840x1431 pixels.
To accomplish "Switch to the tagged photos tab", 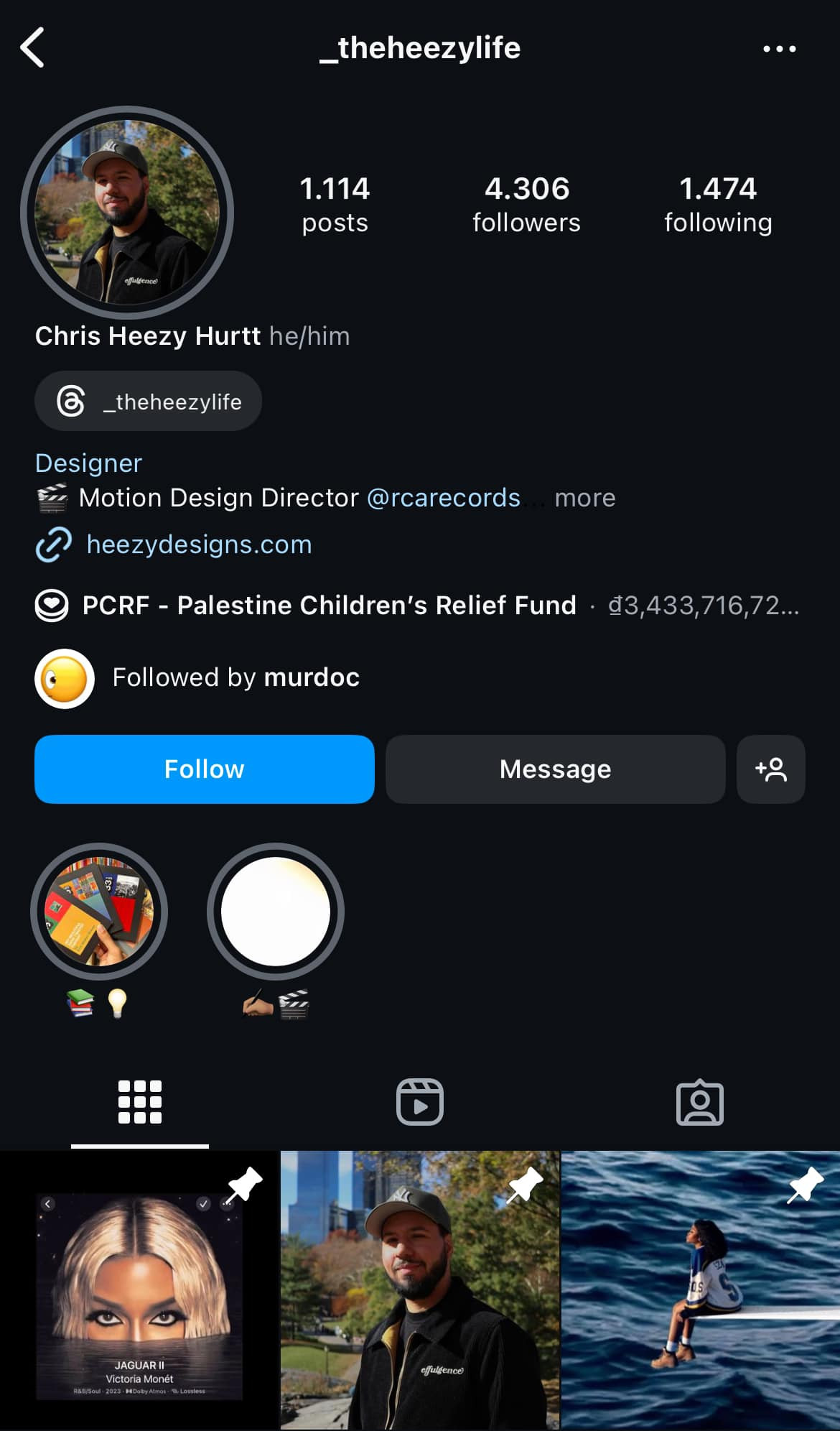I will tap(699, 1102).
